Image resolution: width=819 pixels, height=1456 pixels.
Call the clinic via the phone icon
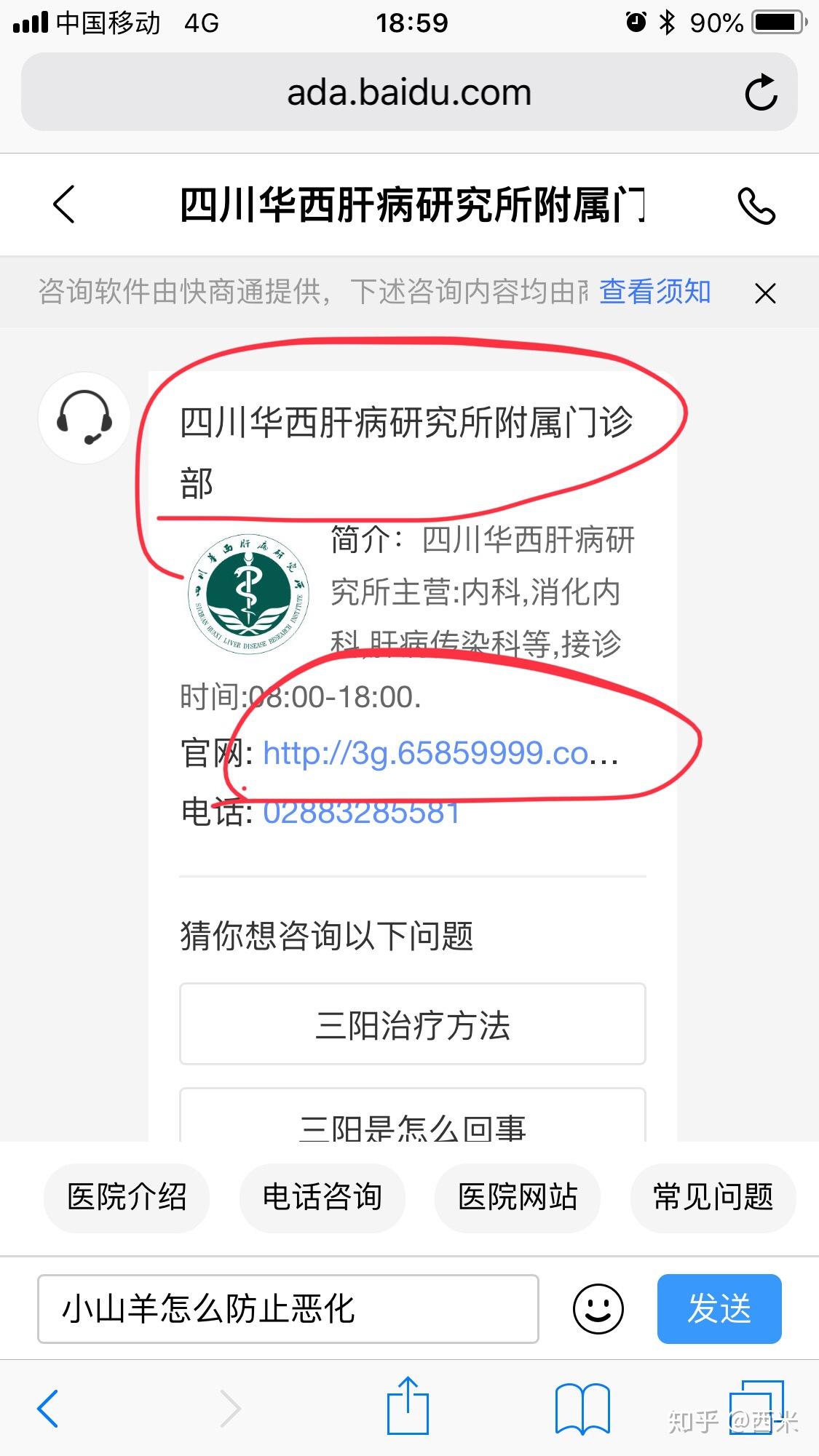tap(756, 206)
